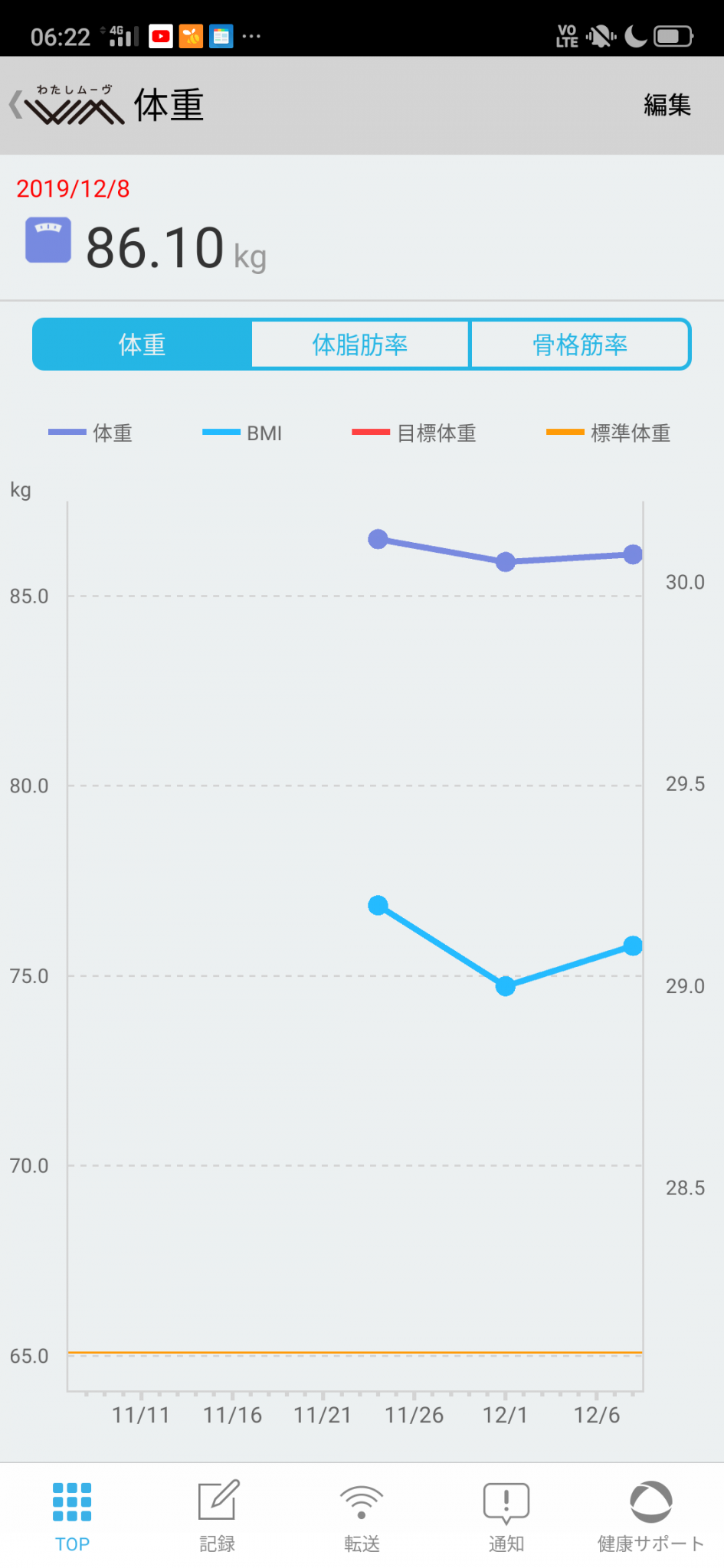This screenshot has width=724, height=1568.
Task: Open the 通知 notifications tab
Action: pos(506,1515)
